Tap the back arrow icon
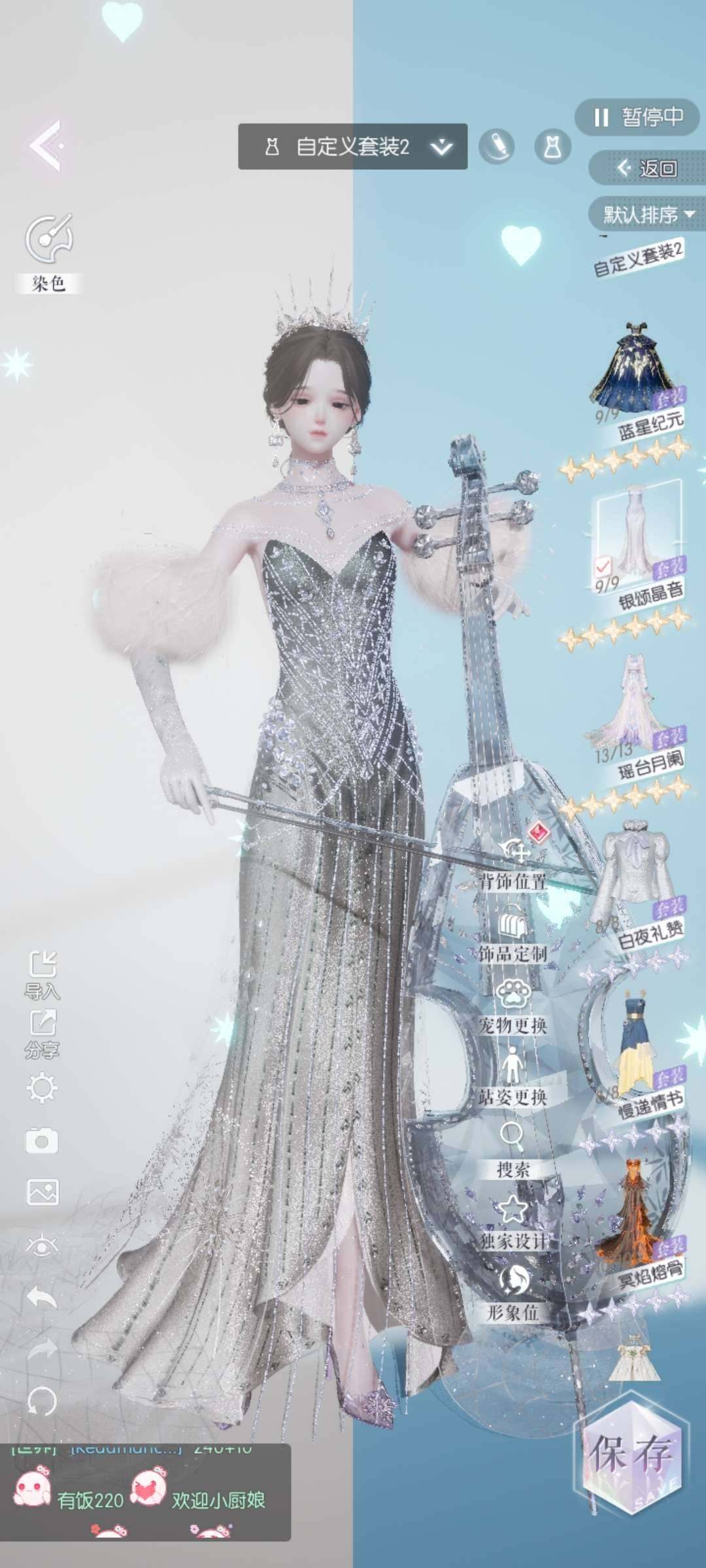 (46, 145)
